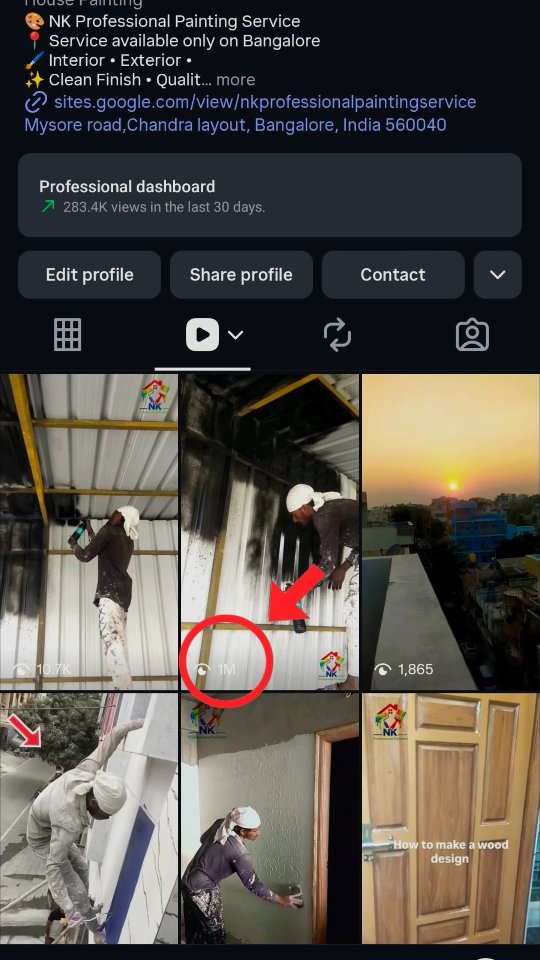
Task: Open the reel with 1M views
Action: [x=270, y=532]
